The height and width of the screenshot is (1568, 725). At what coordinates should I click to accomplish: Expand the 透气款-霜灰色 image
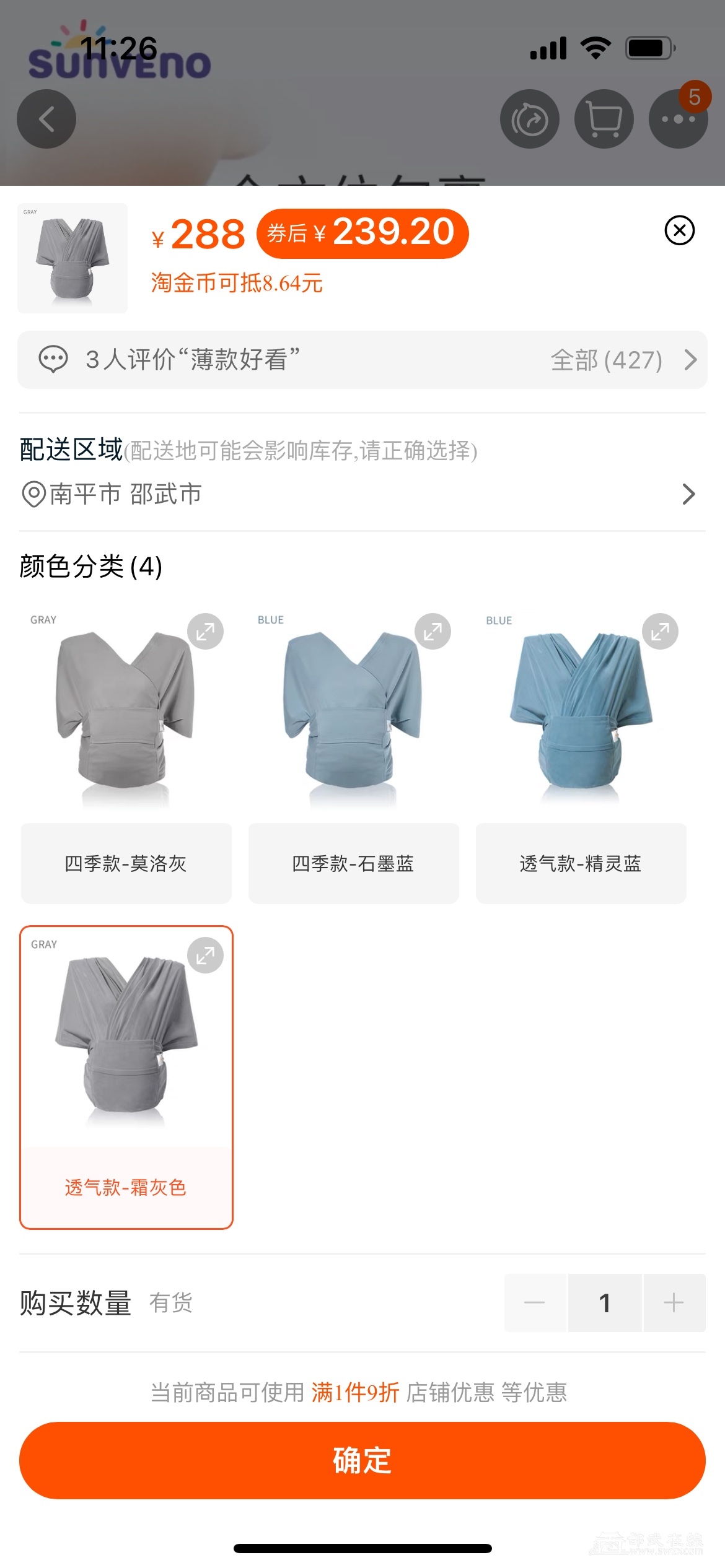(205, 956)
